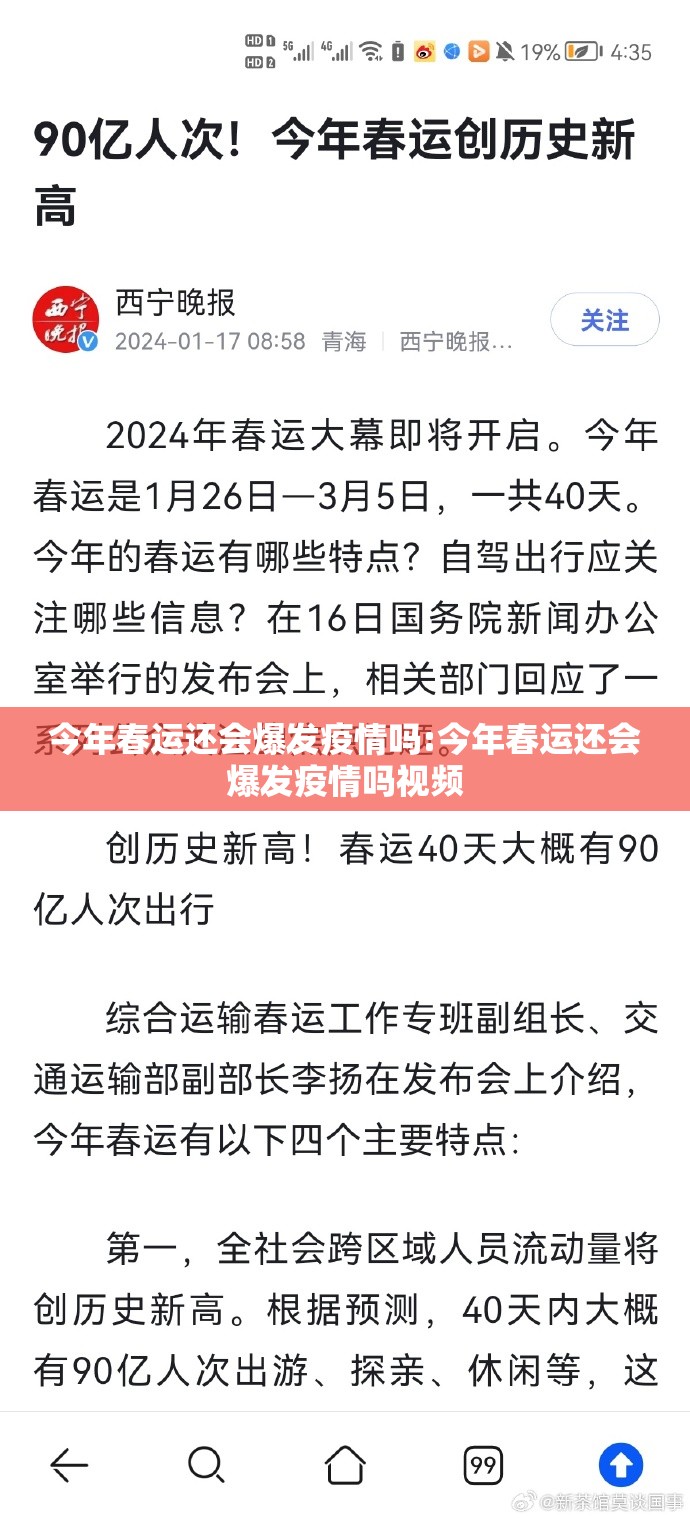
Task: Open the 99 tabs switcher
Action: pos(483,1466)
